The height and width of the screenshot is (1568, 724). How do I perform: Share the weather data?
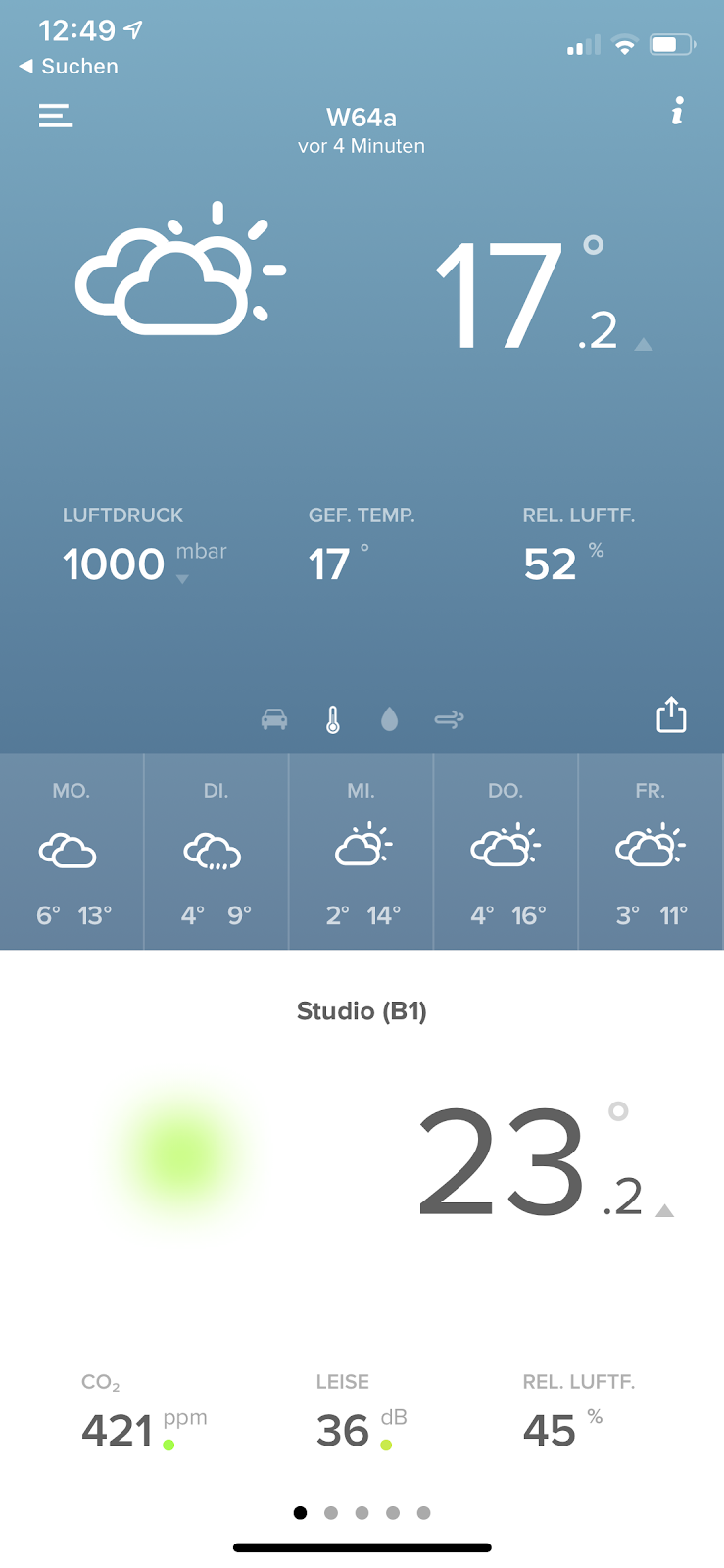point(671,714)
